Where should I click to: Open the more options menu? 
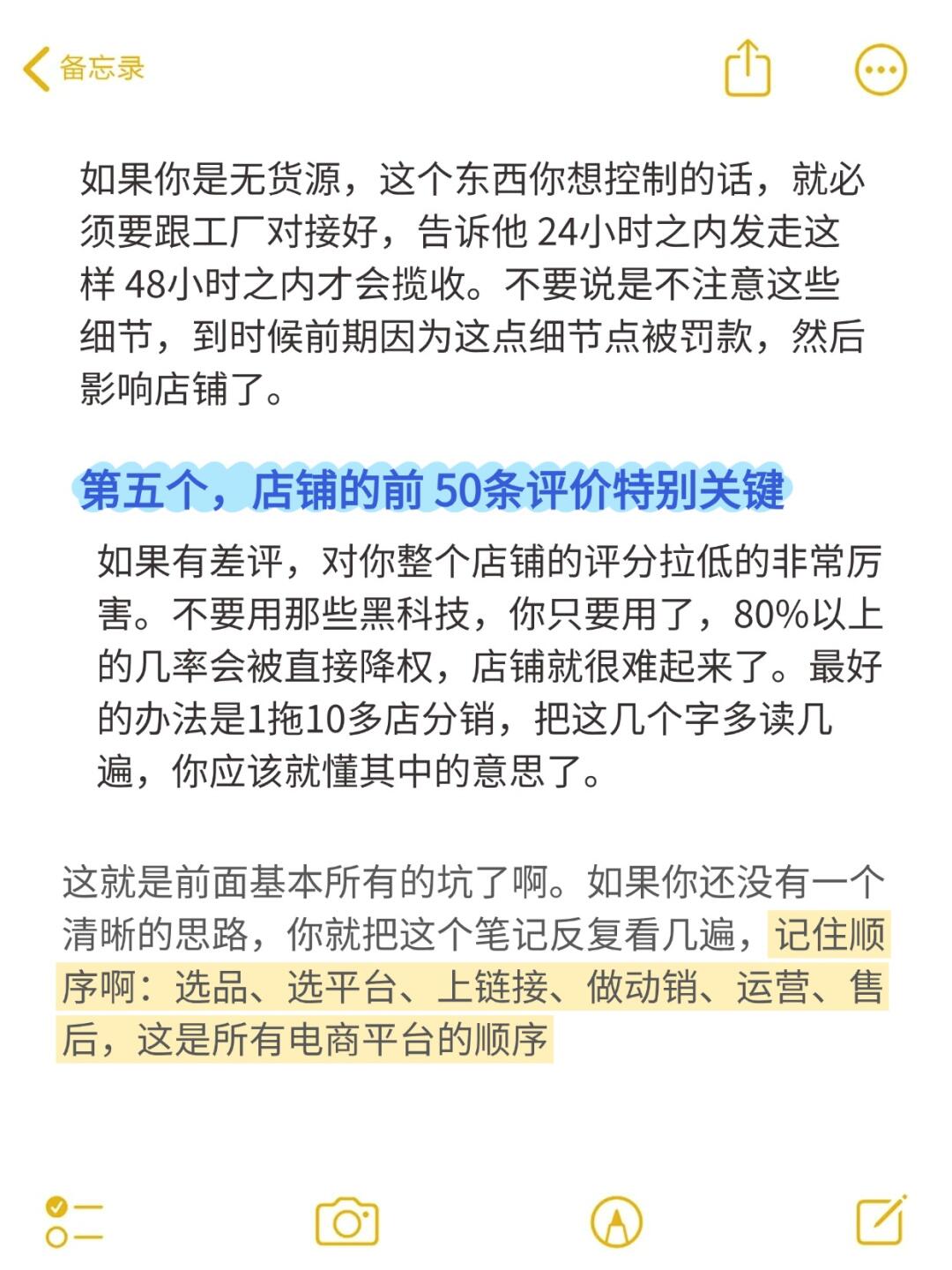(x=881, y=70)
